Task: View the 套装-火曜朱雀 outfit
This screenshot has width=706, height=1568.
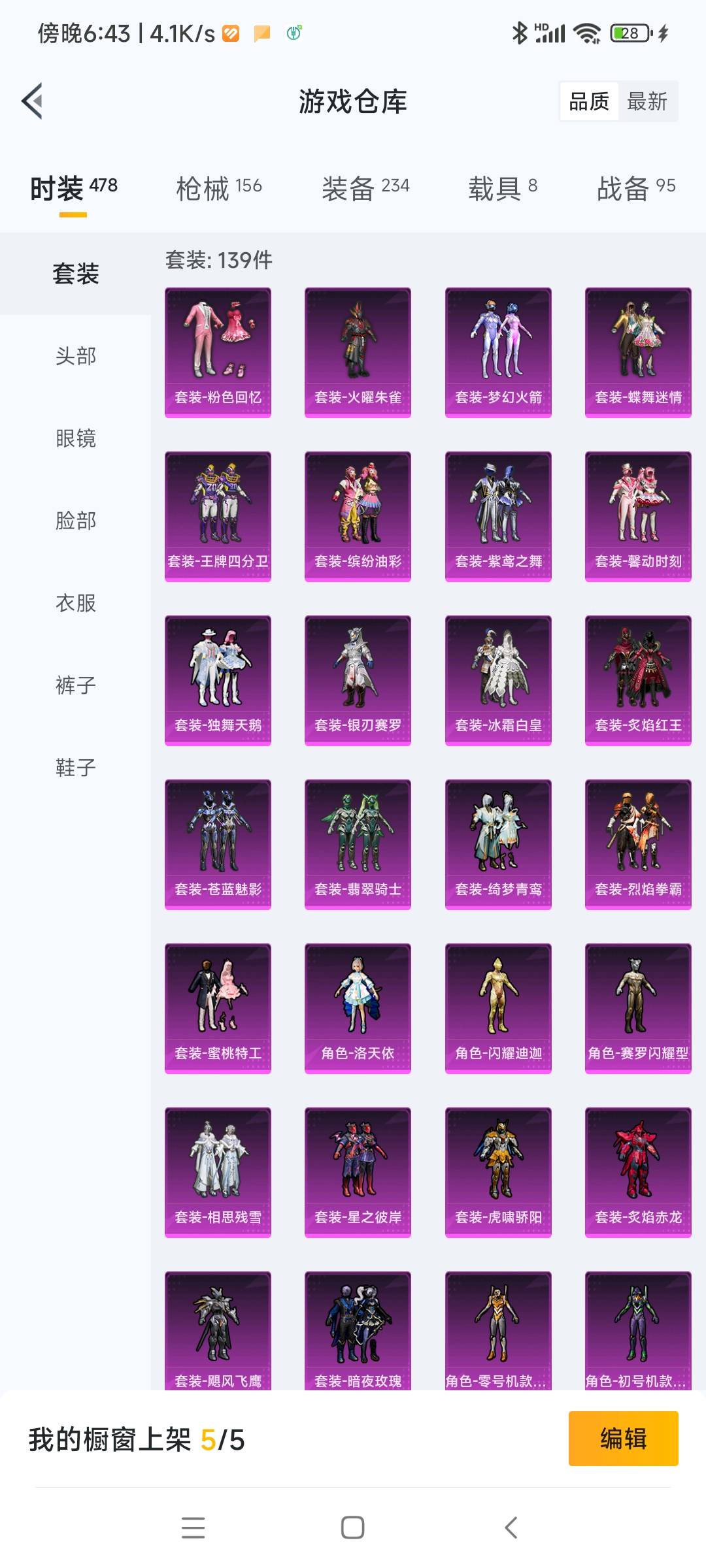Action: [358, 353]
